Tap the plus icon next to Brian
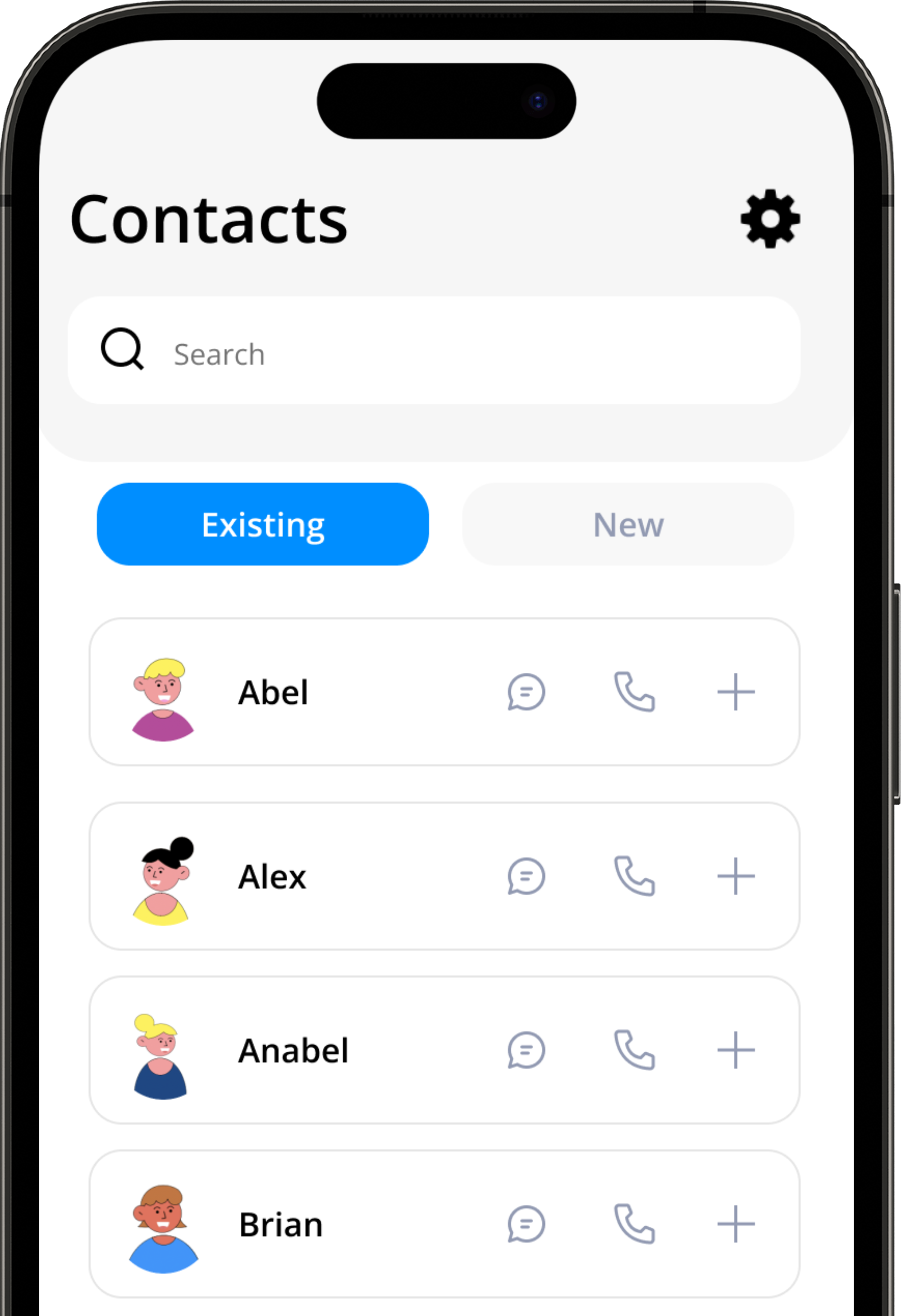This screenshot has height=1316, width=915. (736, 1224)
